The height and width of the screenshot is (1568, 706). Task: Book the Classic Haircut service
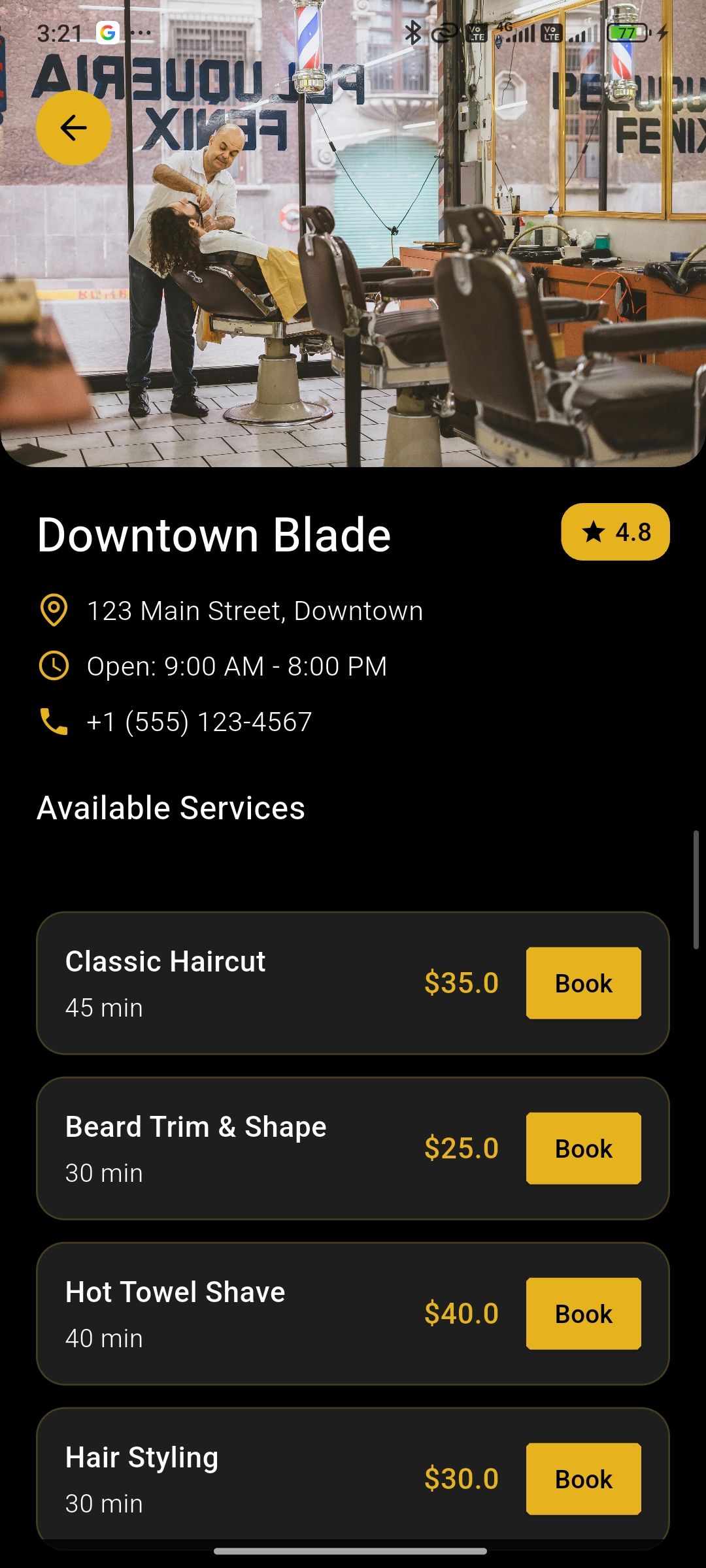(x=583, y=983)
